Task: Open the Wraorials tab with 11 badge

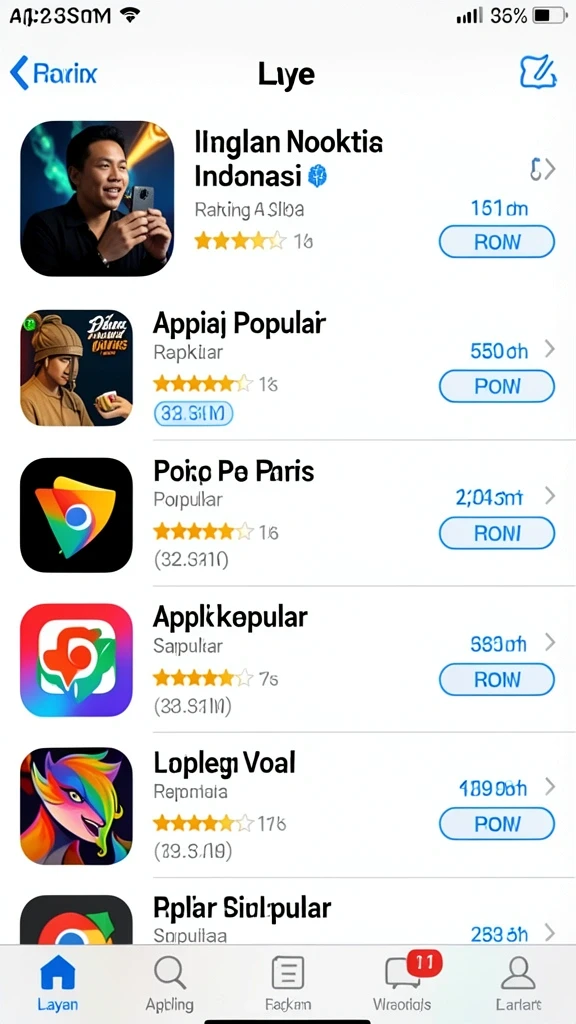Action: (x=402, y=983)
